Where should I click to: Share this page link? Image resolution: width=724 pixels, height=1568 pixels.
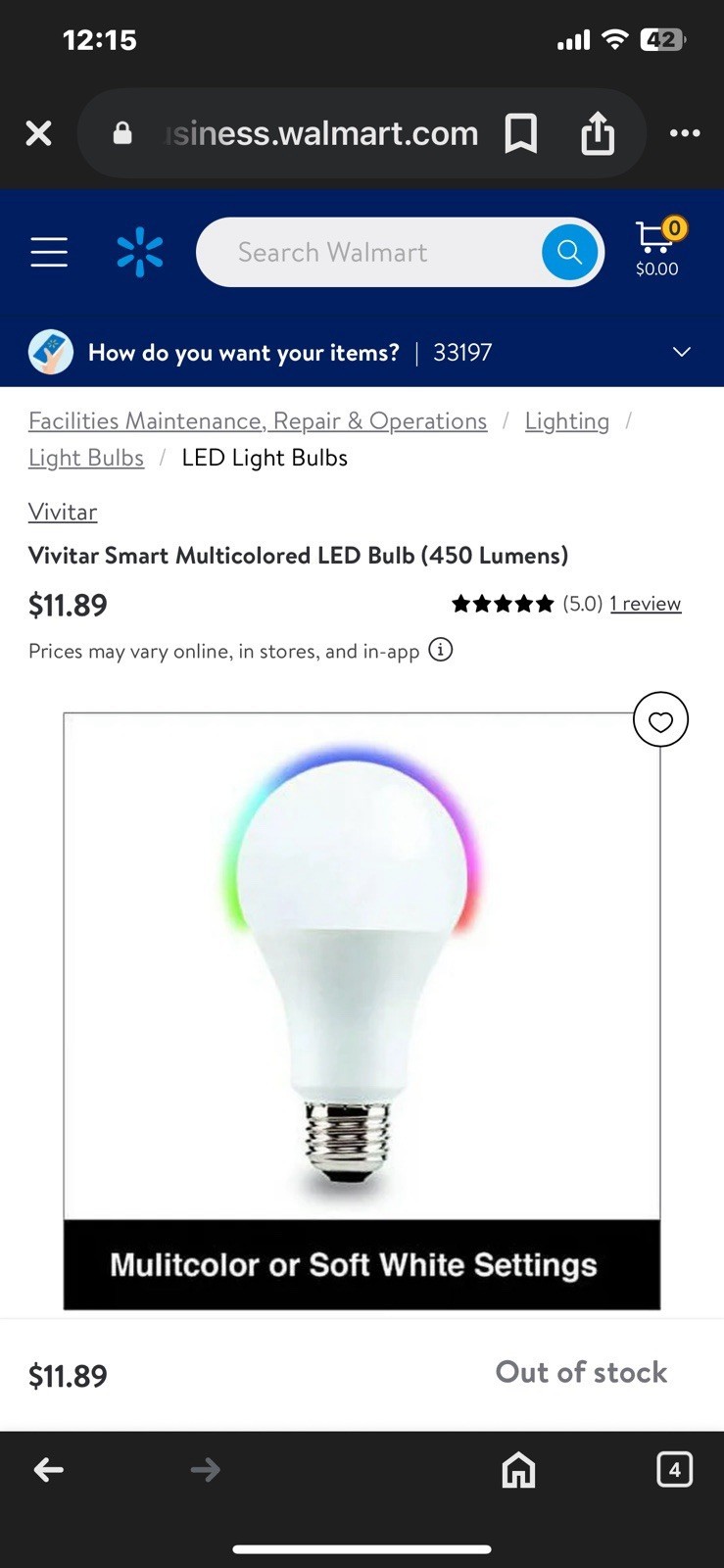[x=598, y=133]
